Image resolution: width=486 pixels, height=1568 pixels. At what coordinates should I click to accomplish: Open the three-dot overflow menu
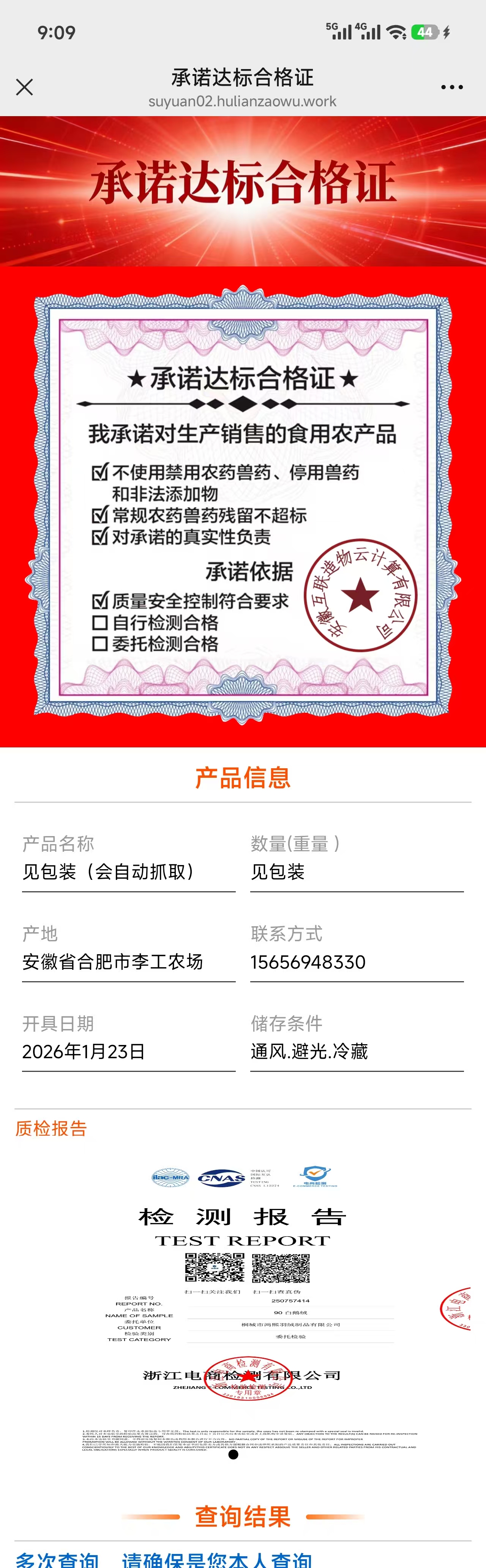(451, 87)
